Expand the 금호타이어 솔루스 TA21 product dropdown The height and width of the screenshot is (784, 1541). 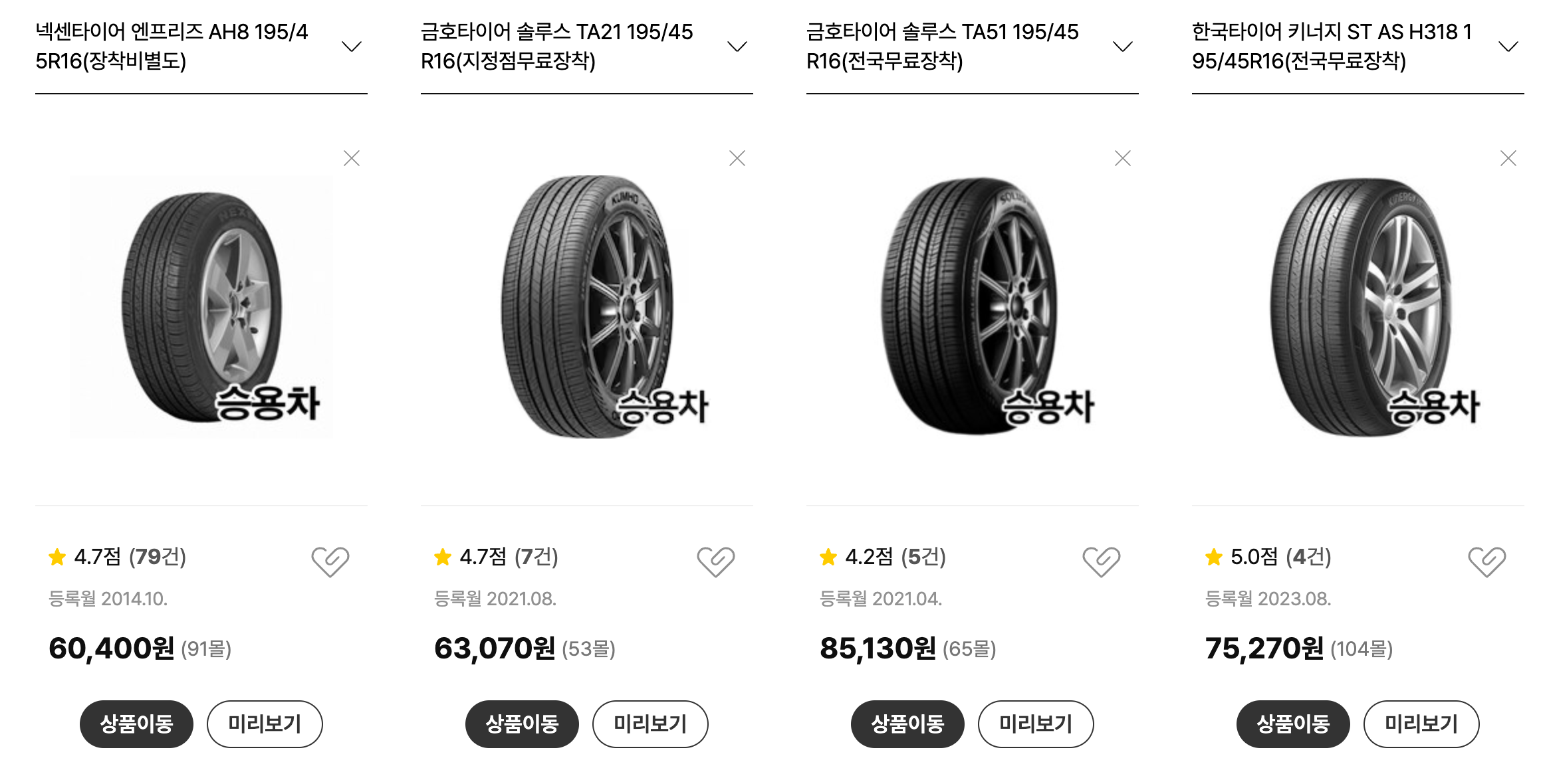[x=737, y=47]
